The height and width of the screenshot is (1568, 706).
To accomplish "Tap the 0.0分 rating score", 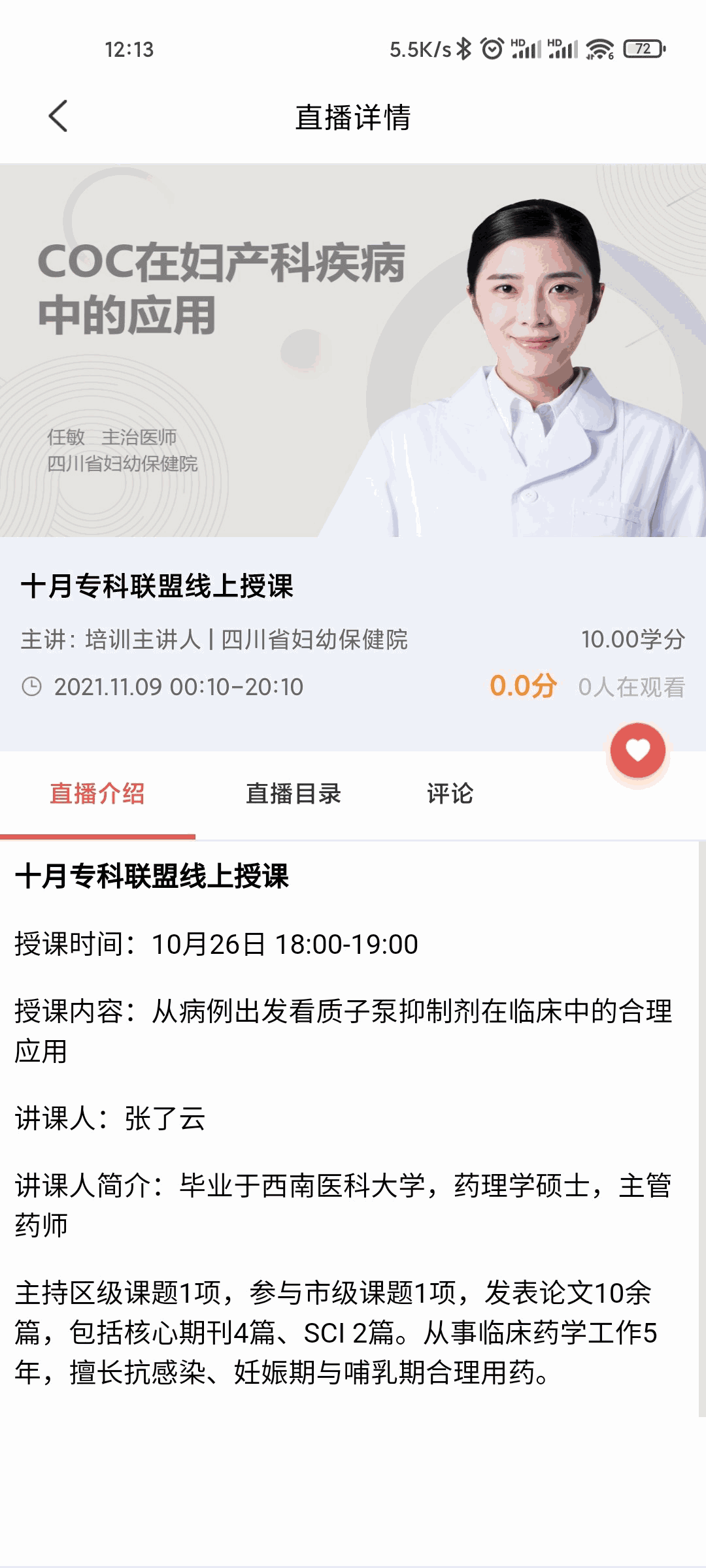I will [523, 685].
